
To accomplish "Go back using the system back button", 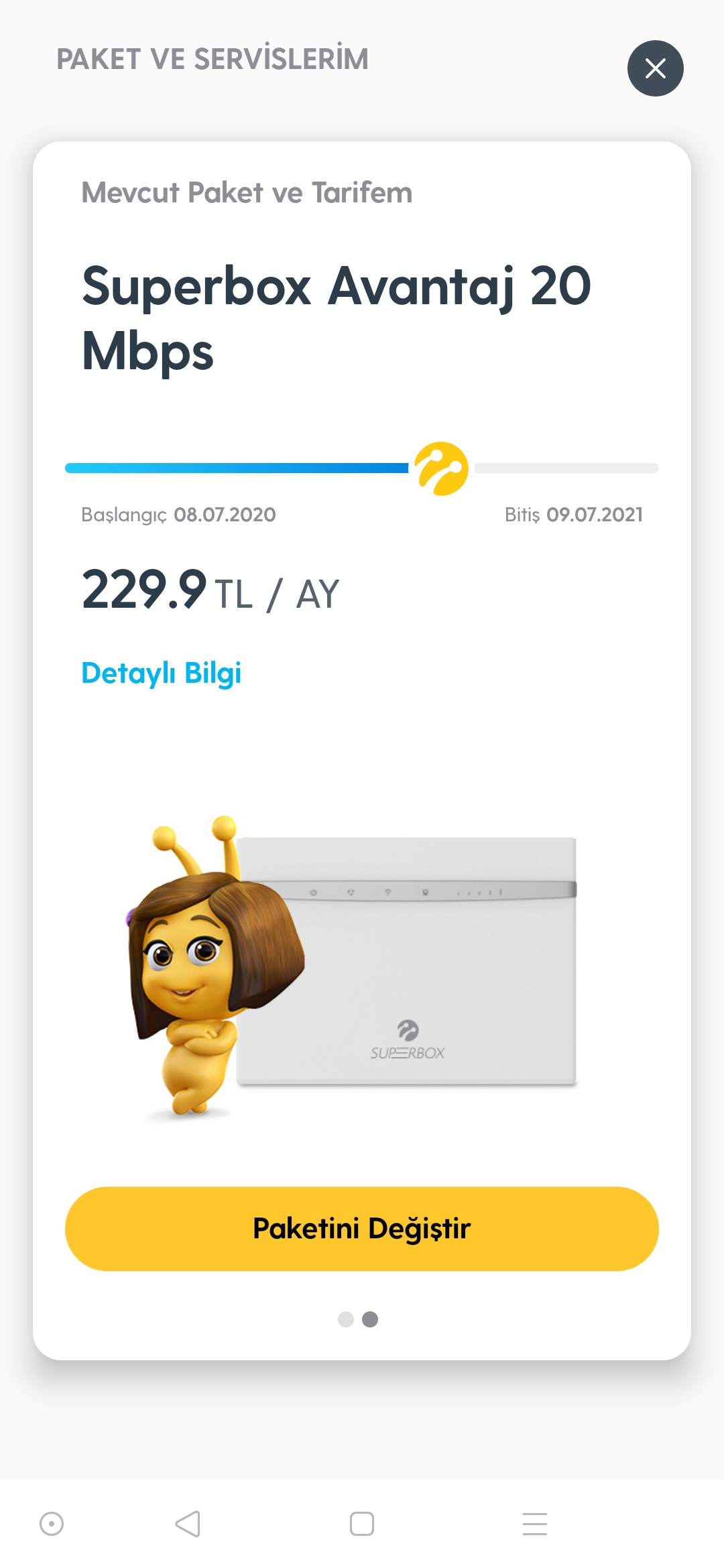I will [x=188, y=1524].
